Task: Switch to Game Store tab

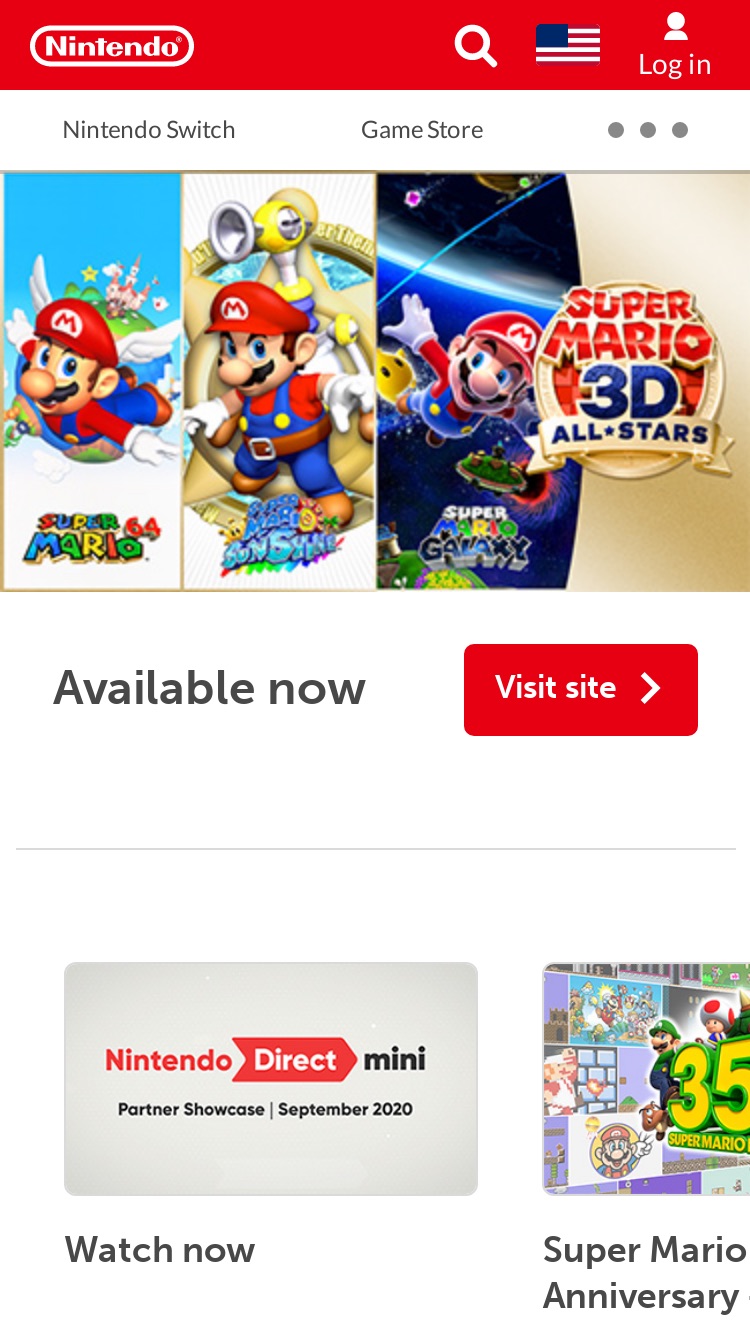Action: click(422, 130)
